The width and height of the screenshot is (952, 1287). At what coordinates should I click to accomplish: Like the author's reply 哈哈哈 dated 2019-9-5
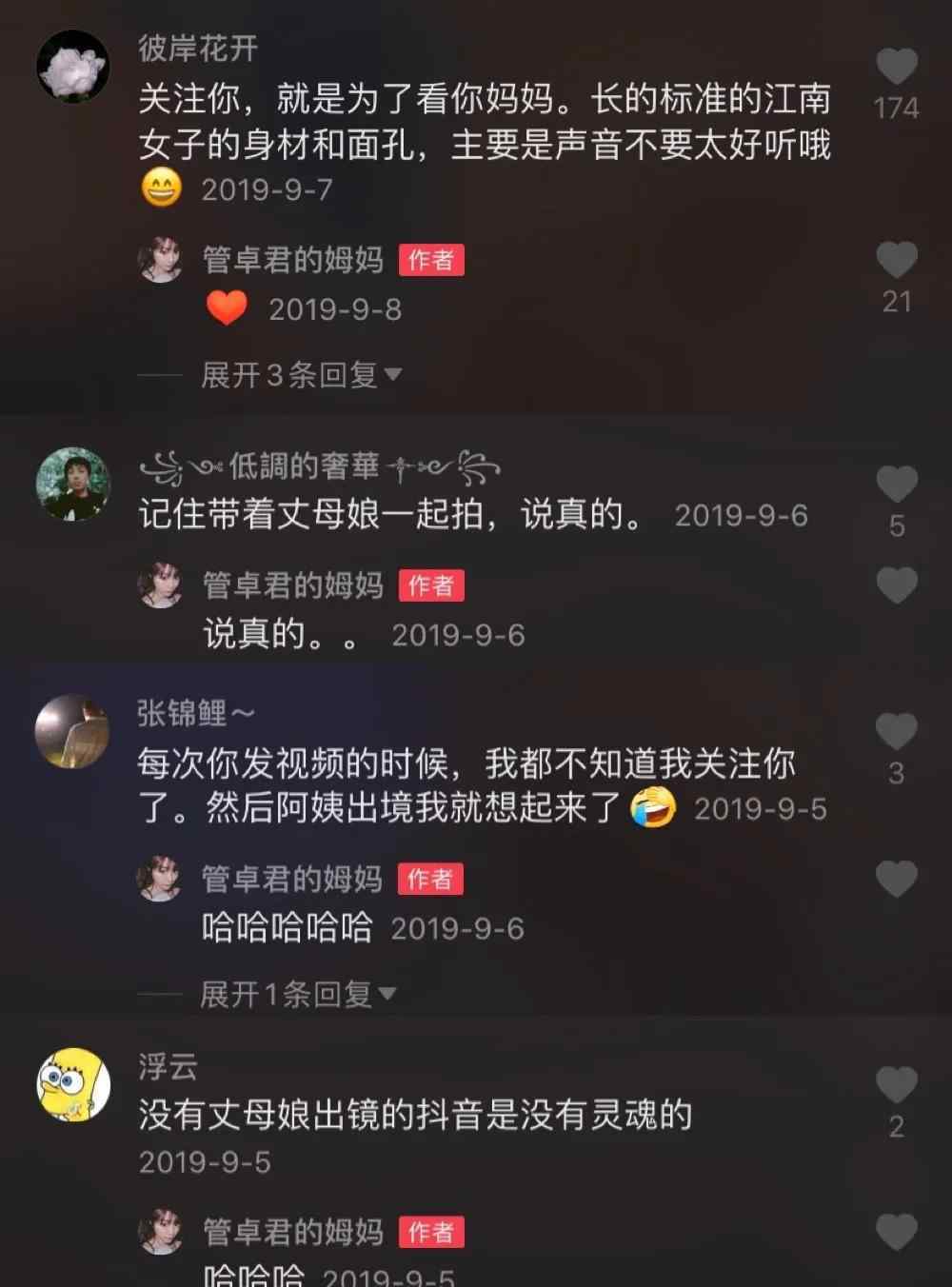(896, 1232)
